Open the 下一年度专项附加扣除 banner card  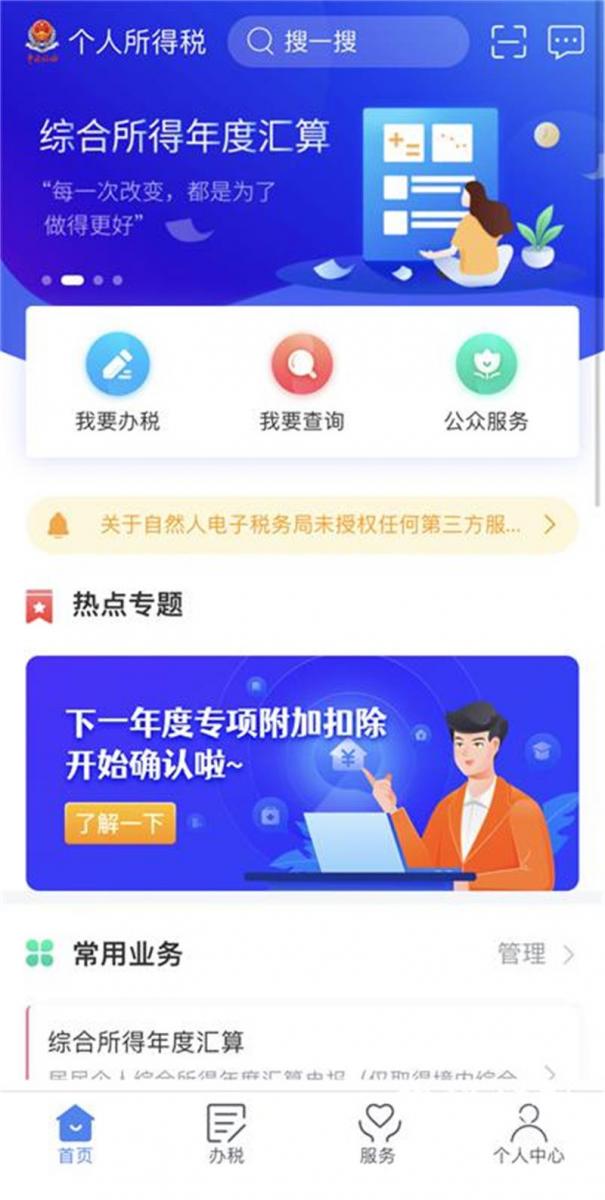coord(302,773)
